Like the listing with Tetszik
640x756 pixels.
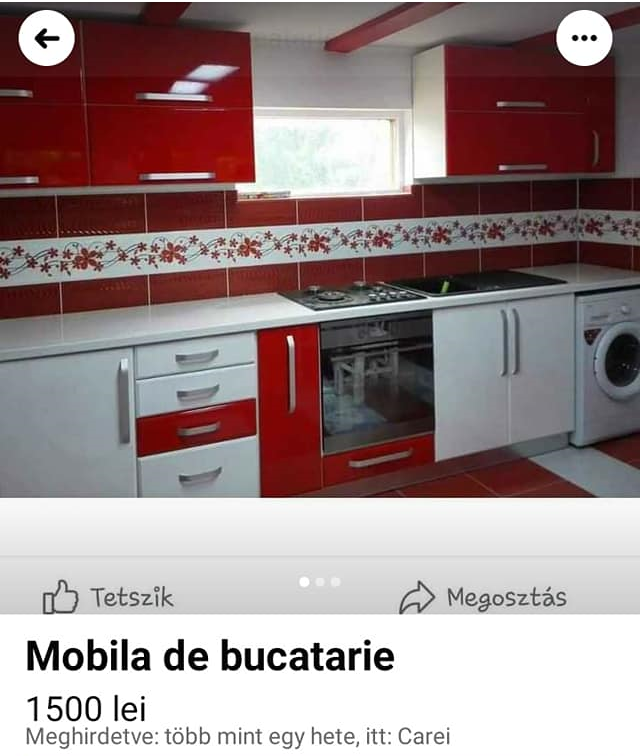click(x=108, y=598)
